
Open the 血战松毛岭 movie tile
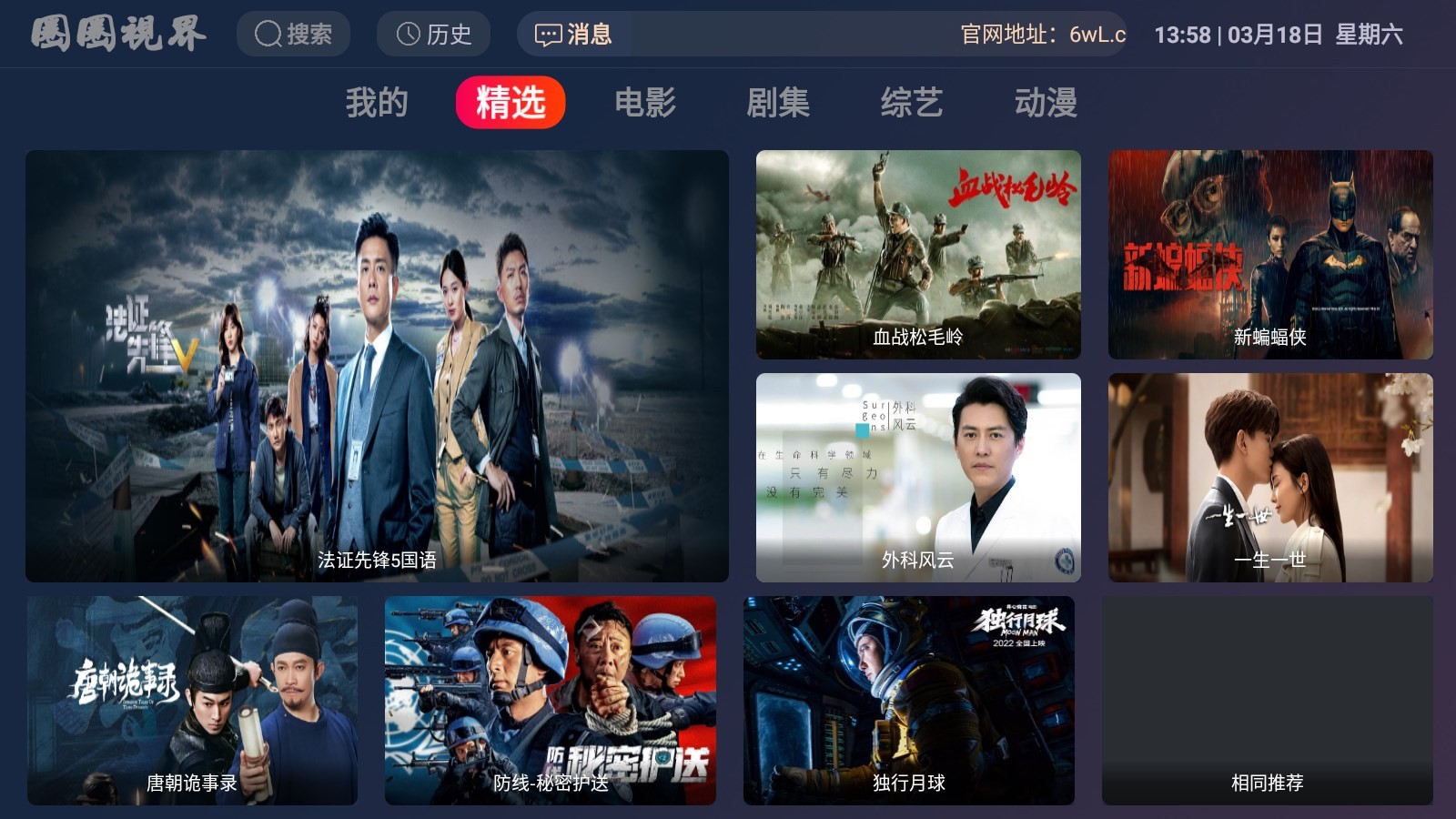918,254
